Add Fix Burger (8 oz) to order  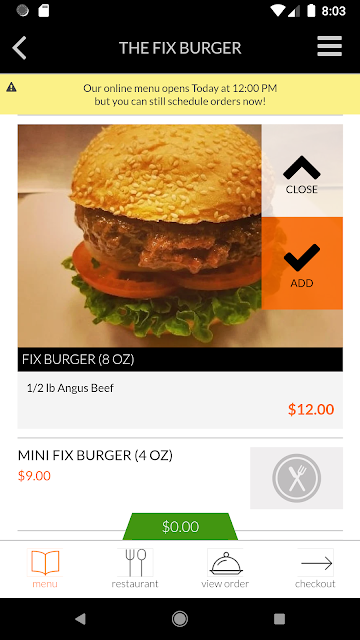click(x=302, y=263)
